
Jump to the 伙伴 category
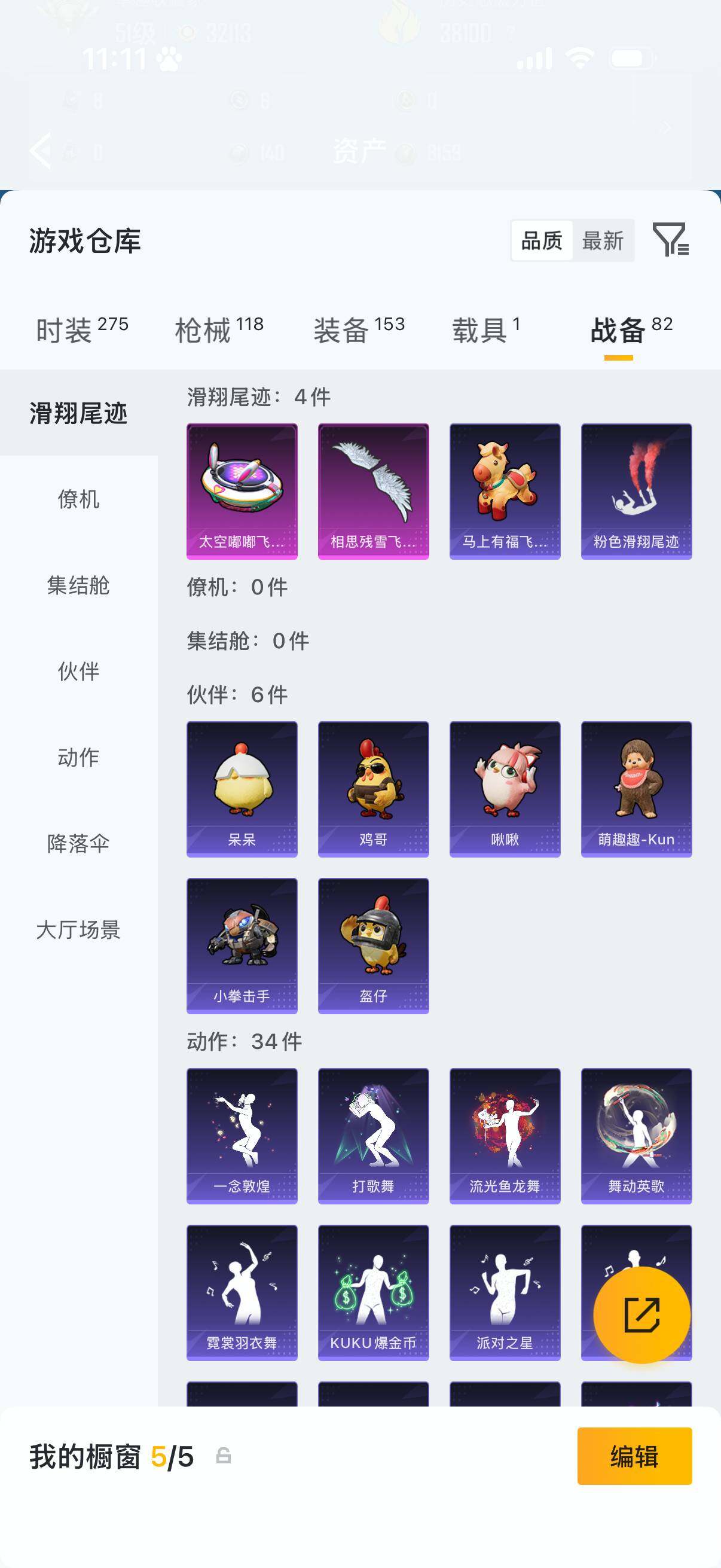(x=78, y=672)
